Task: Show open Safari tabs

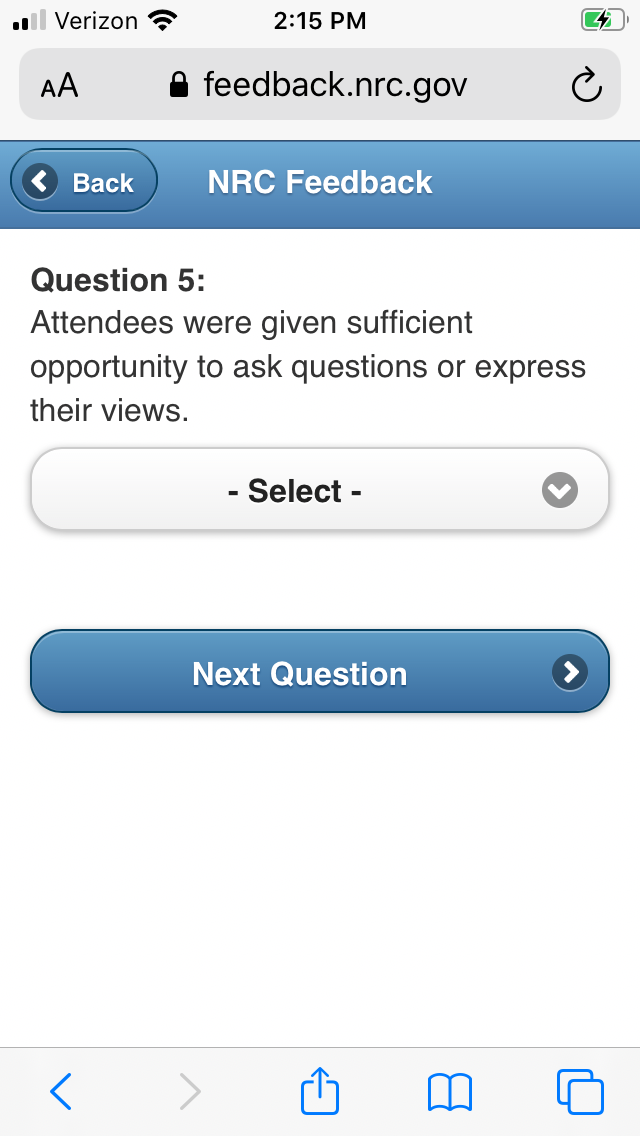Action: [x=580, y=1090]
